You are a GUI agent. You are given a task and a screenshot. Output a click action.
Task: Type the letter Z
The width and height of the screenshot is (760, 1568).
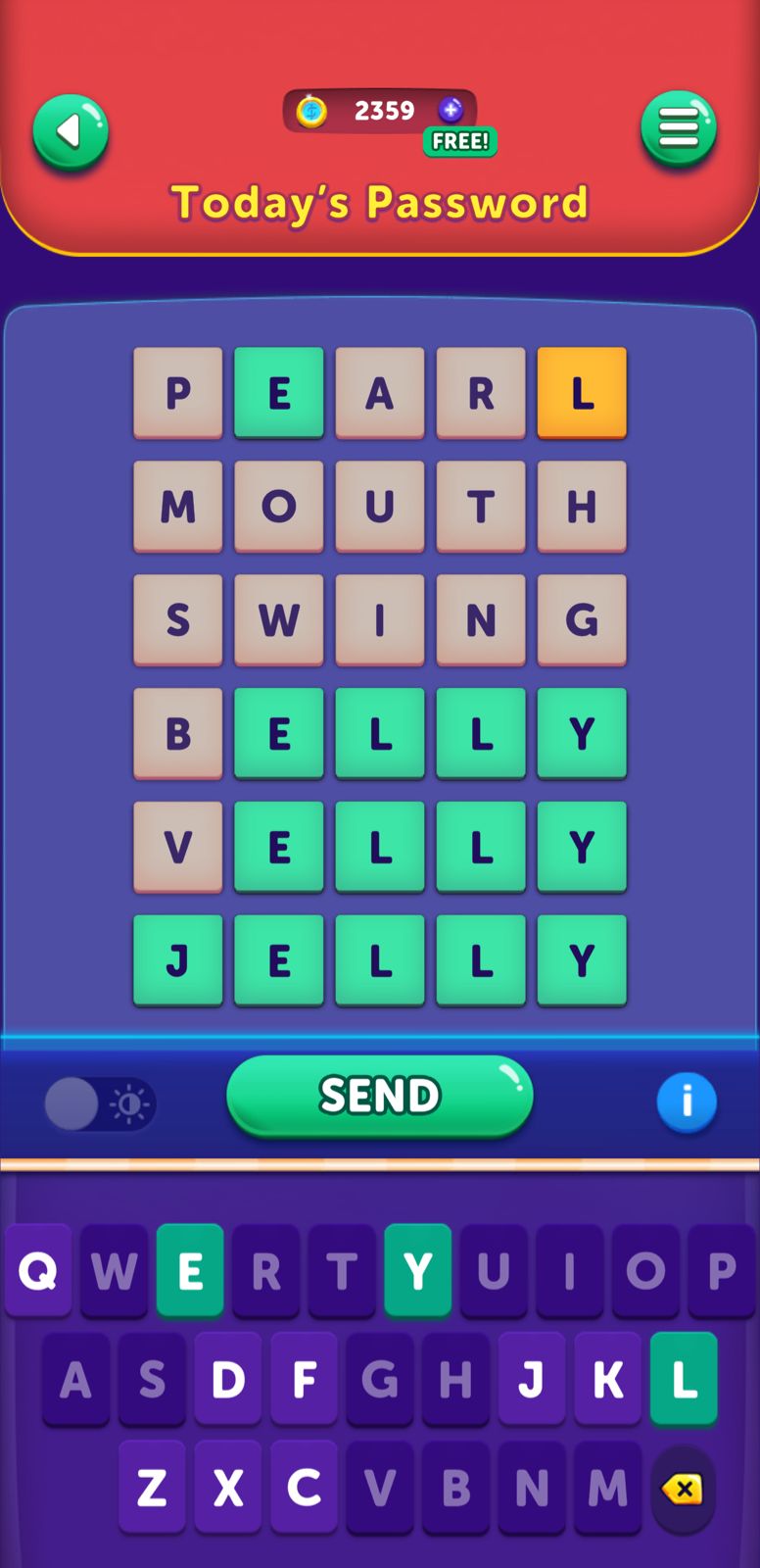[x=152, y=1488]
